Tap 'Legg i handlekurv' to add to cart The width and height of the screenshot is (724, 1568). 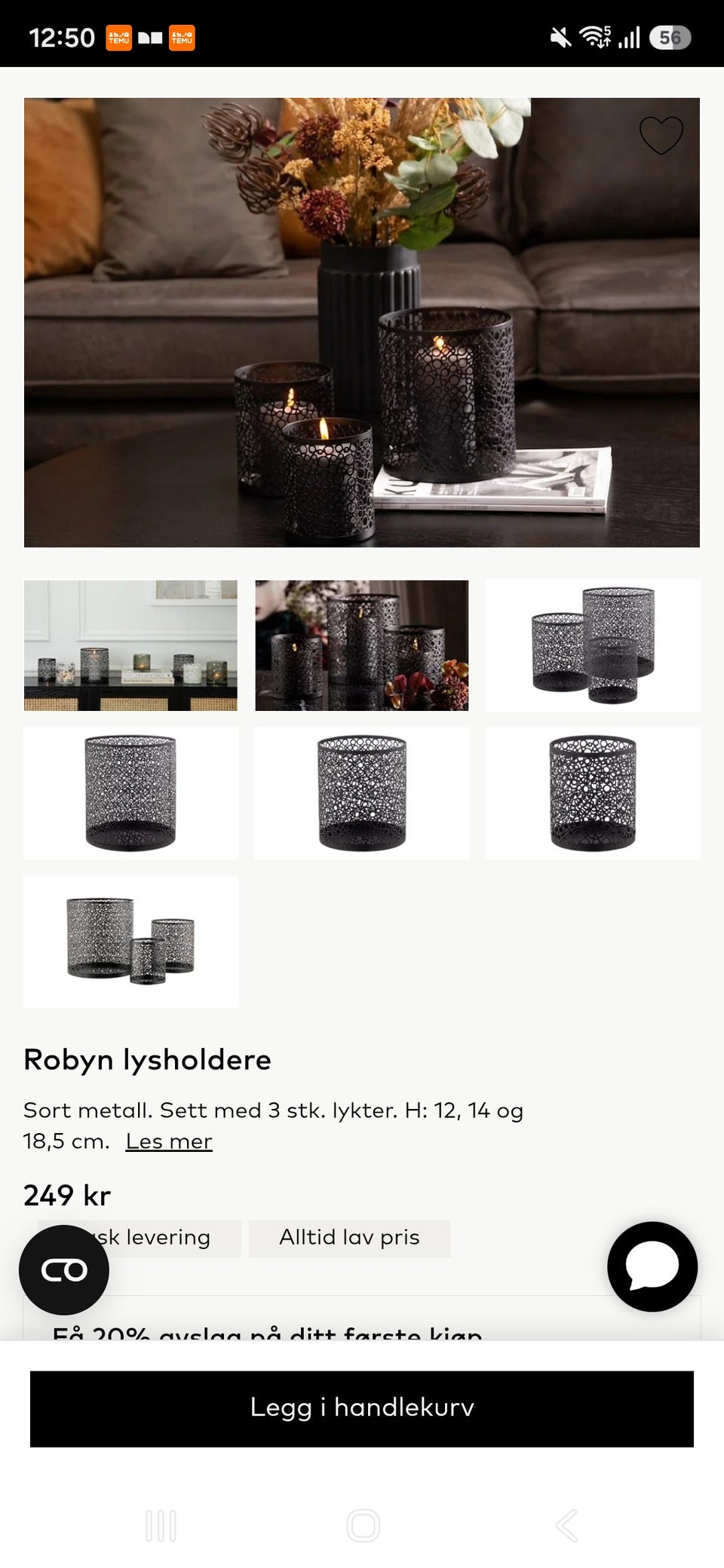pos(362,1408)
